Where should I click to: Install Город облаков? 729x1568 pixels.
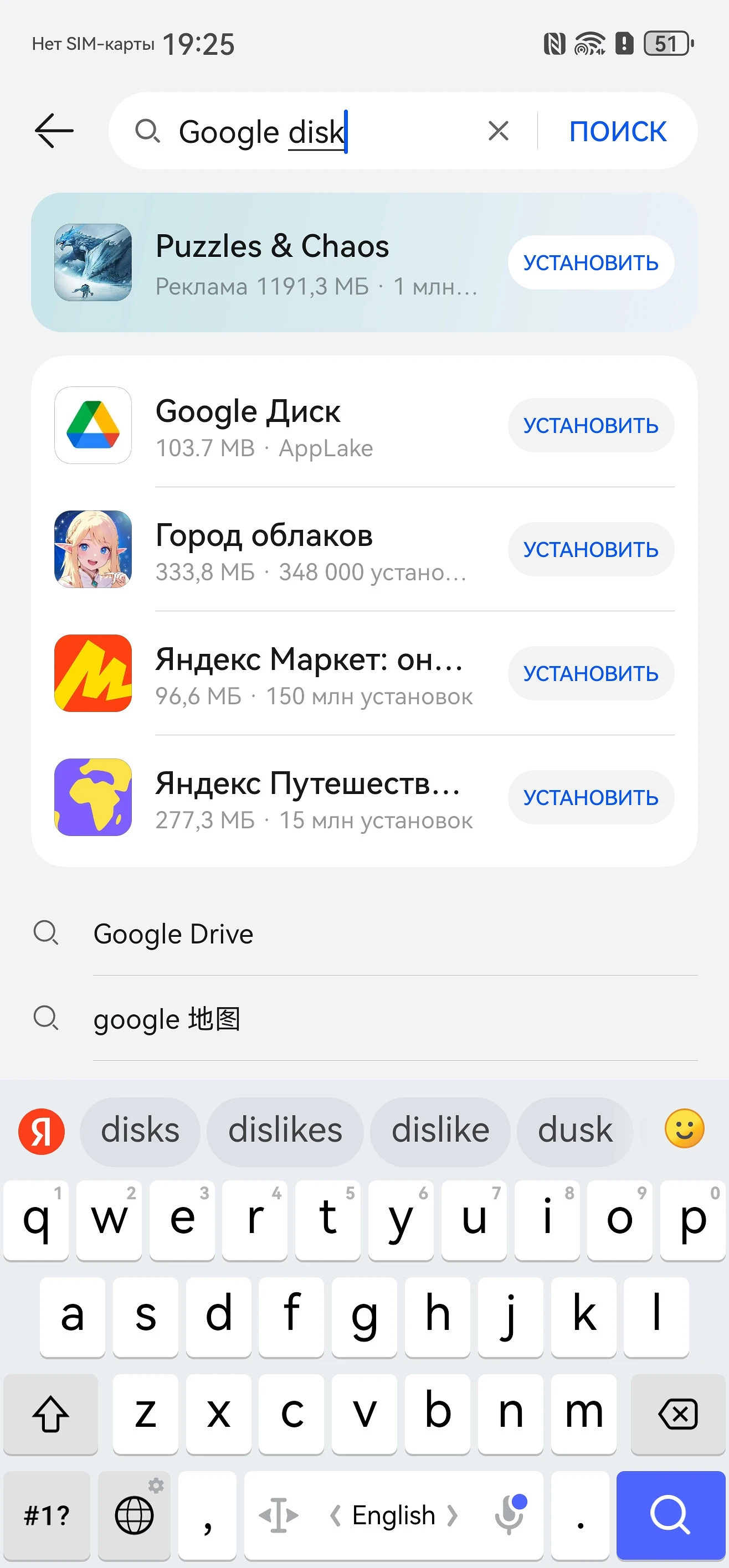click(590, 550)
